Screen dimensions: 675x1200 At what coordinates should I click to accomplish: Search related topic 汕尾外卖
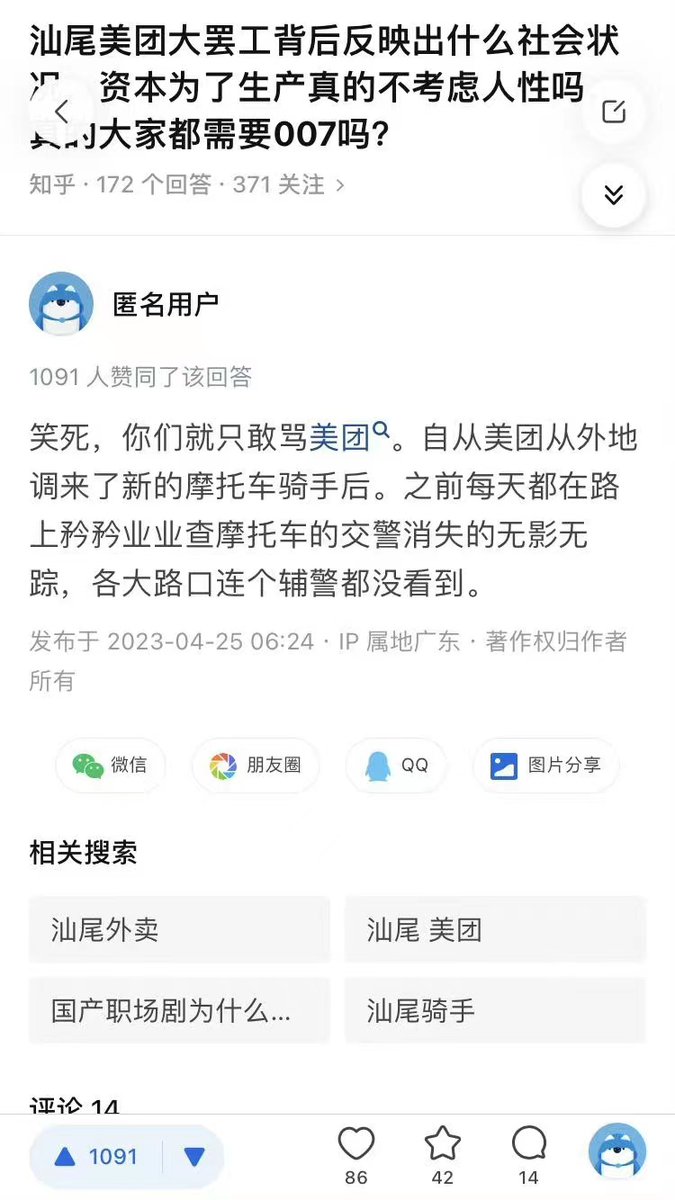coord(179,930)
